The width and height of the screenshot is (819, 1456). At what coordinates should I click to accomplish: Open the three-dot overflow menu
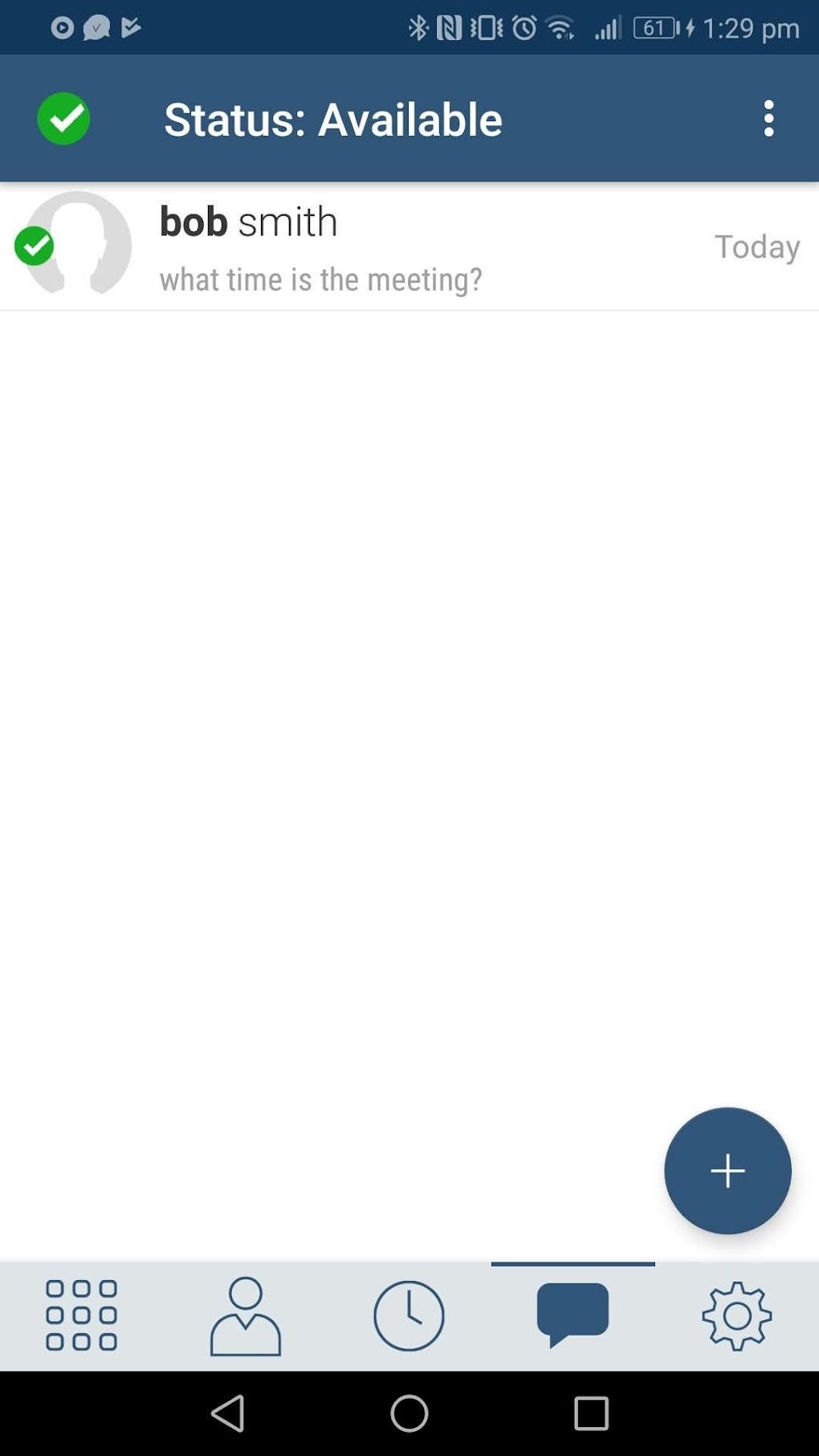(x=768, y=119)
